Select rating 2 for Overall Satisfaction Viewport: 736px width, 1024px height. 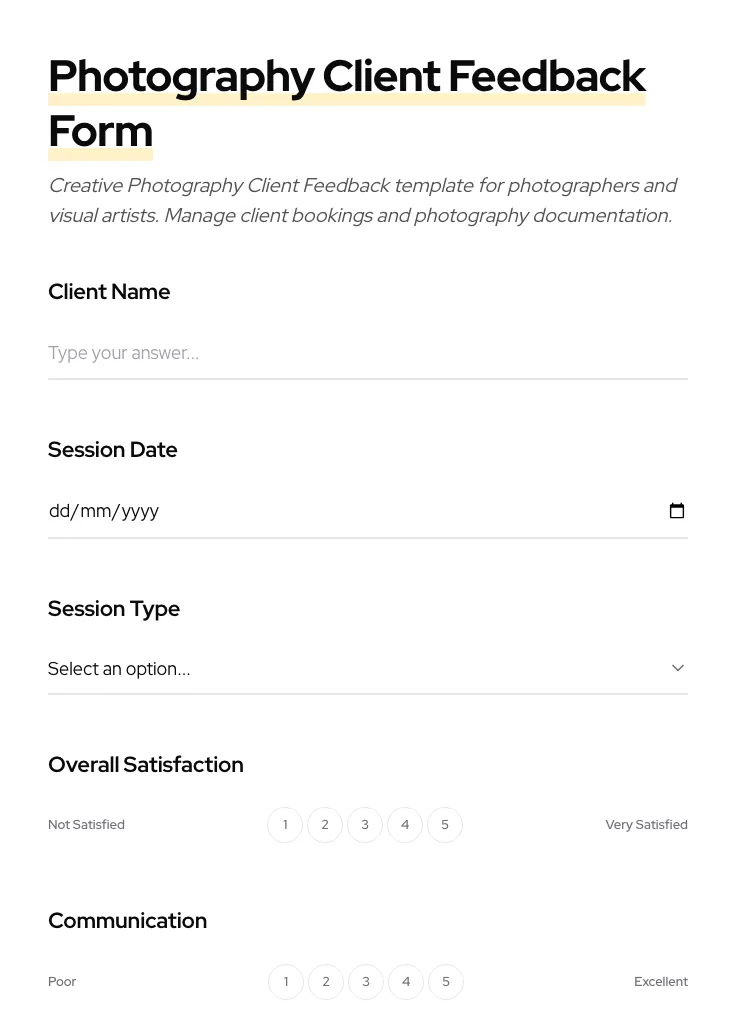pos(325,824)
